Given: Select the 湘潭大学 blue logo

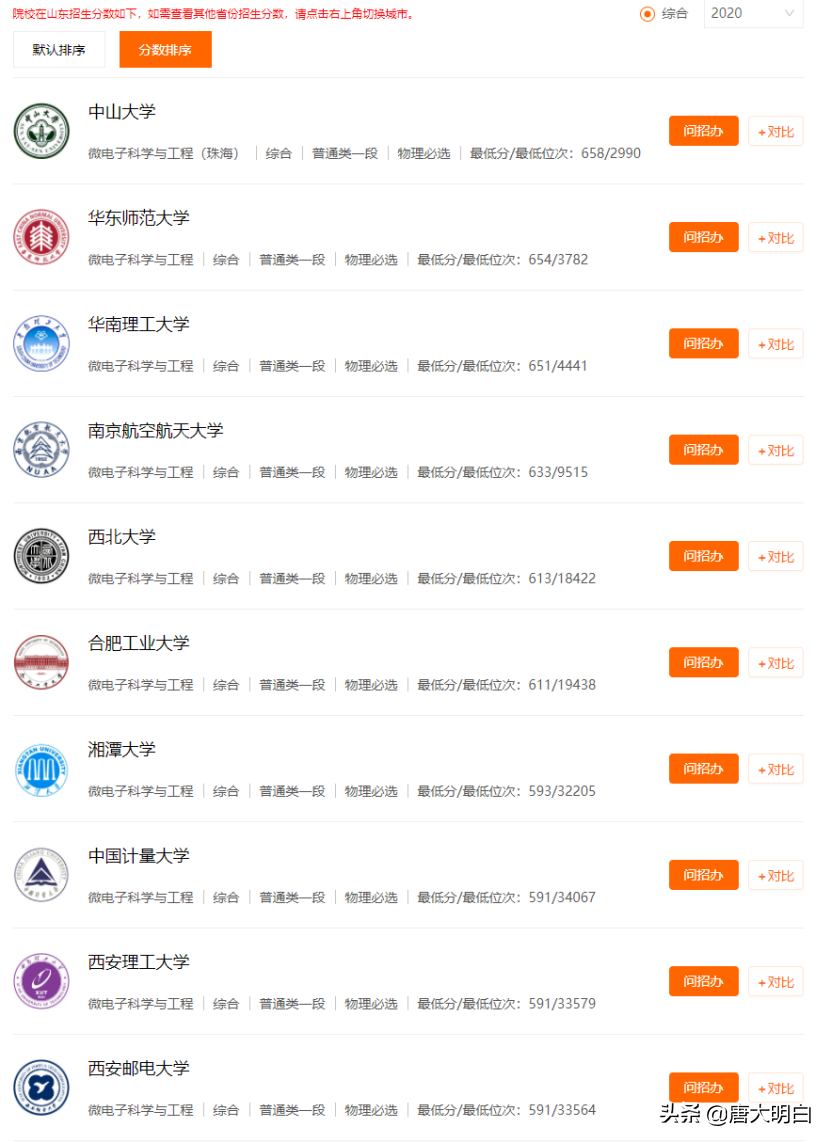Looking at the screenshot, I should [40, 768].
